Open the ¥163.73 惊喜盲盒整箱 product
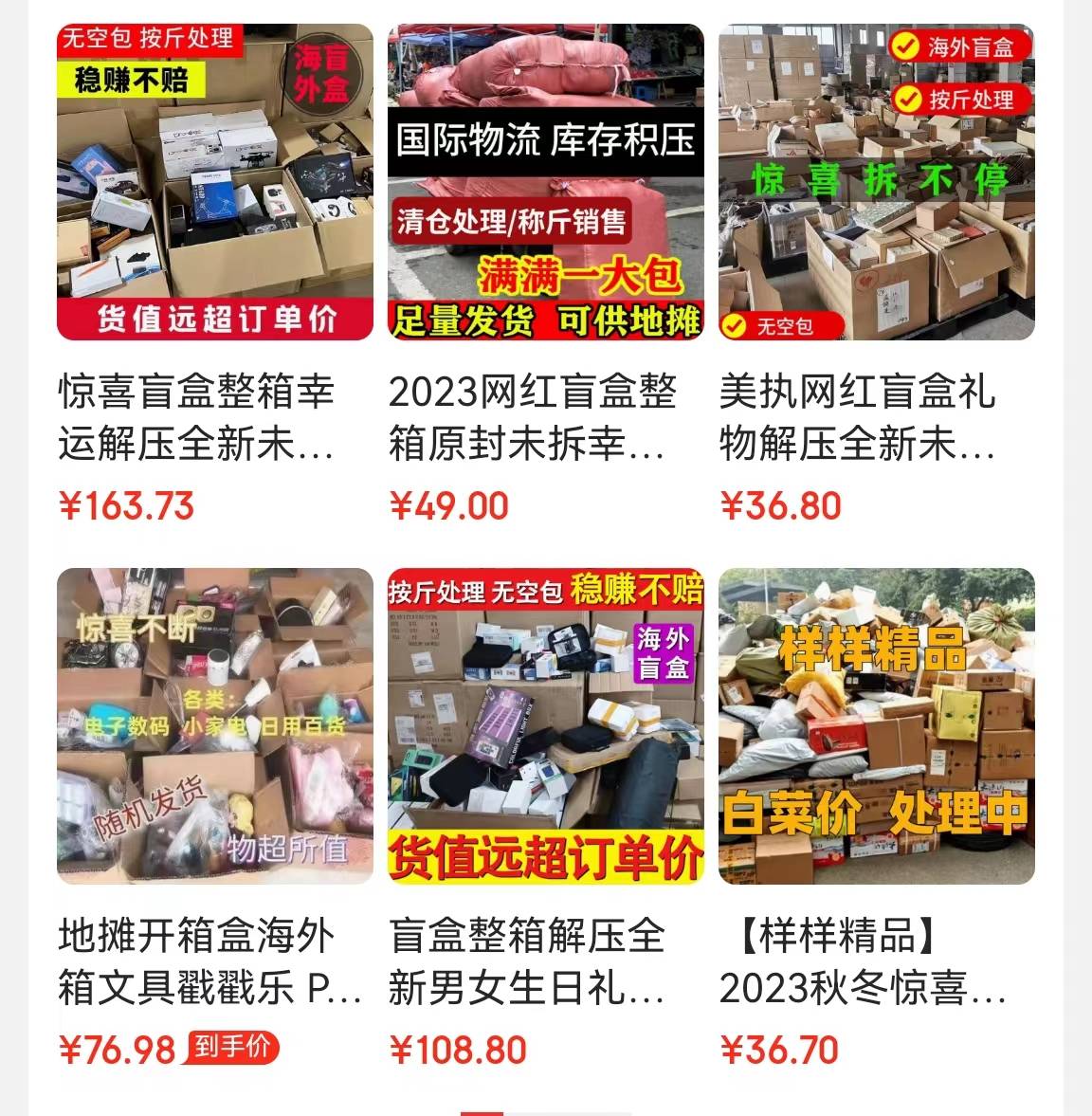Screen dimensions: 1092x1116 [x=215, y=182]
